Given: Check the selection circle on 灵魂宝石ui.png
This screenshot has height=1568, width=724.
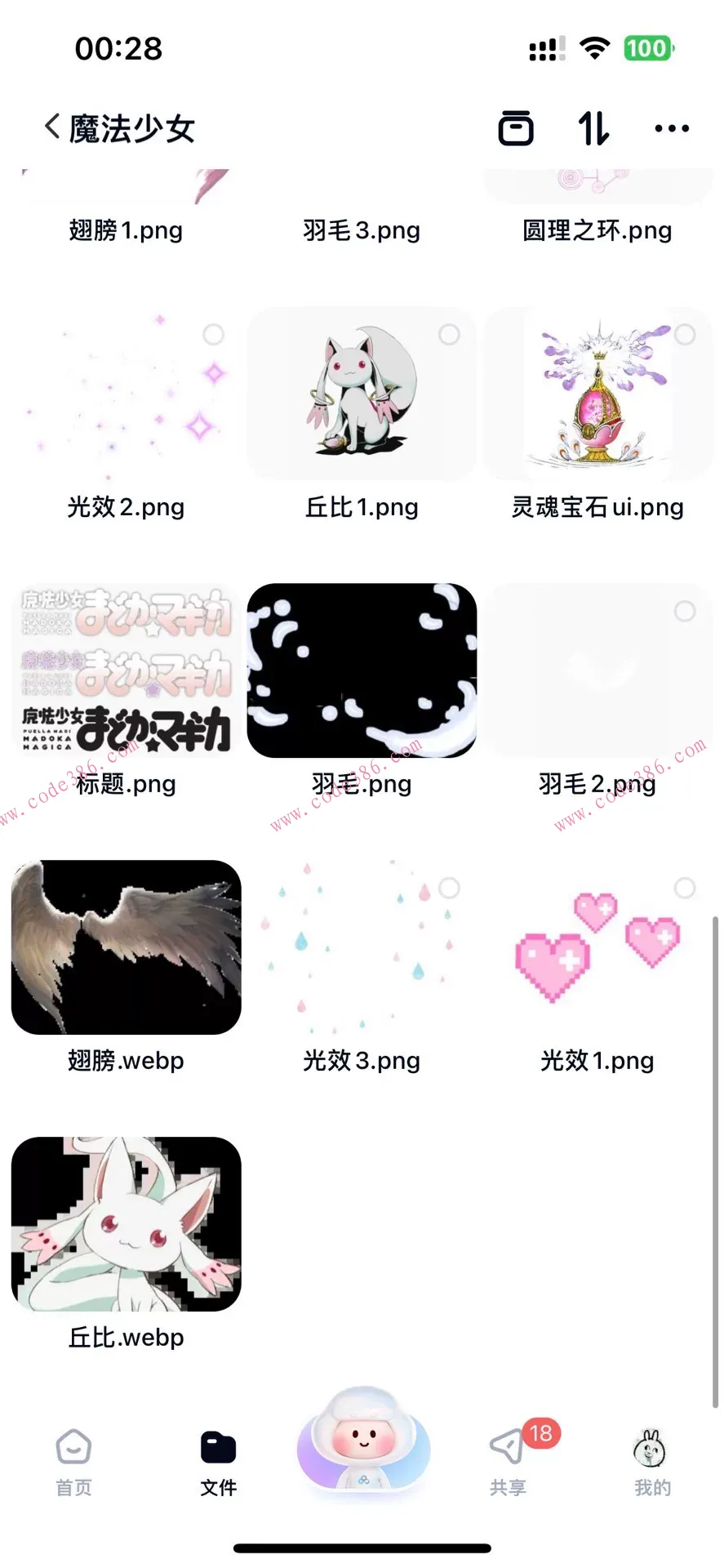Looking at the screenshot, I should pyautogui.click(x=683, y=334).
